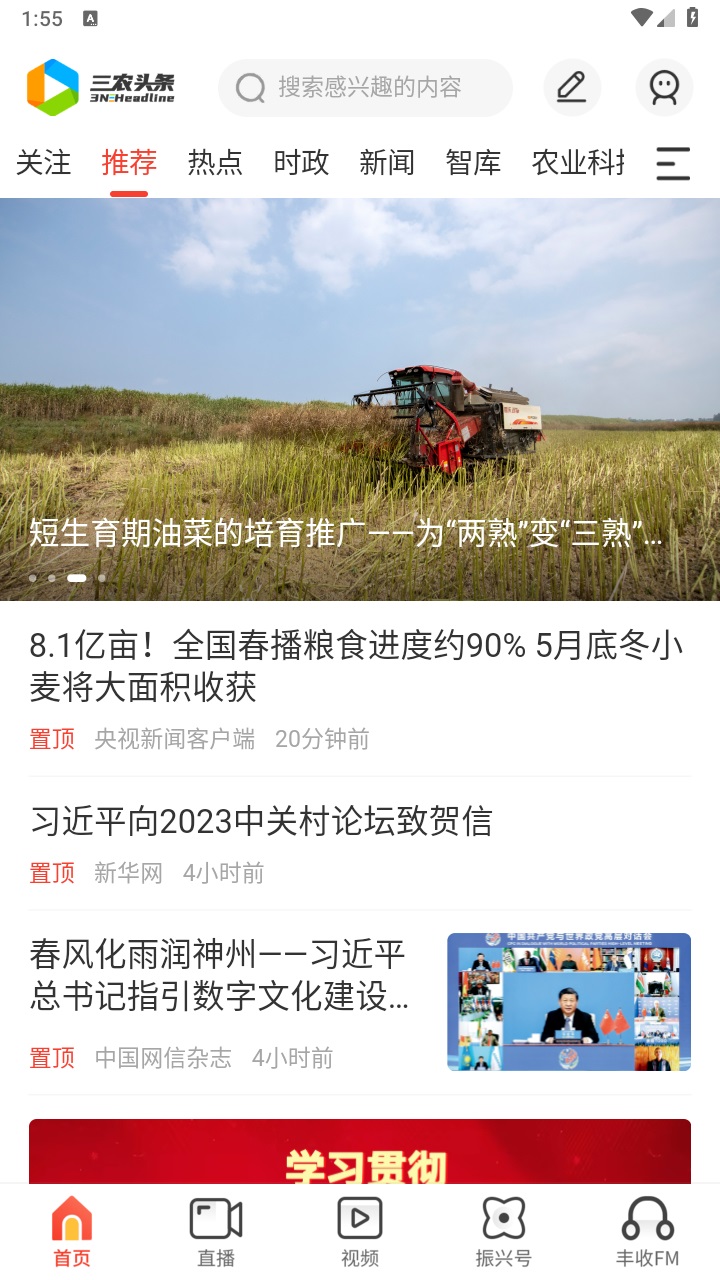720x1280 pixels.
Task: Open the compose pencil icon
Action: click(x=571, y=87)
